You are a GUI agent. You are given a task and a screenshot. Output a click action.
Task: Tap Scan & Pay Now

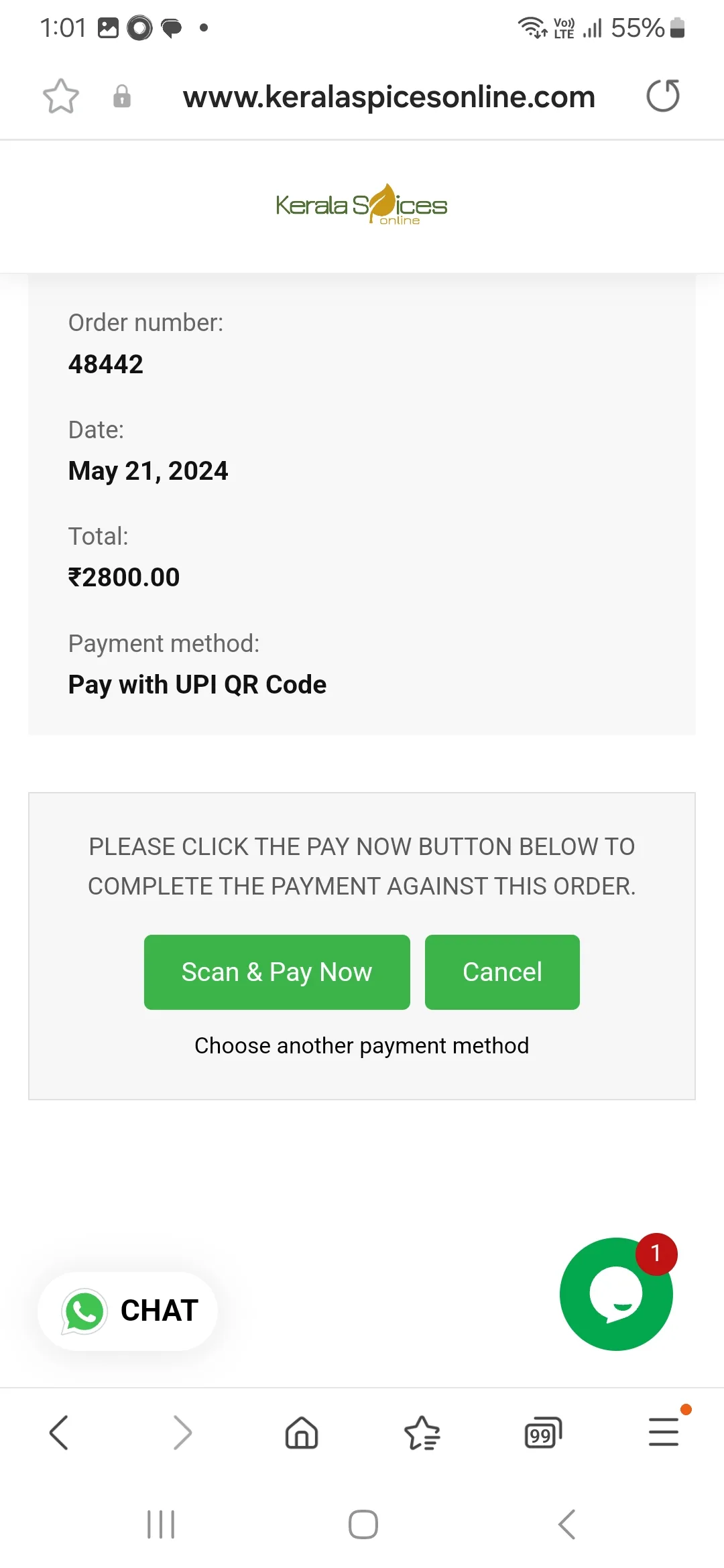[x=277, y=972]
